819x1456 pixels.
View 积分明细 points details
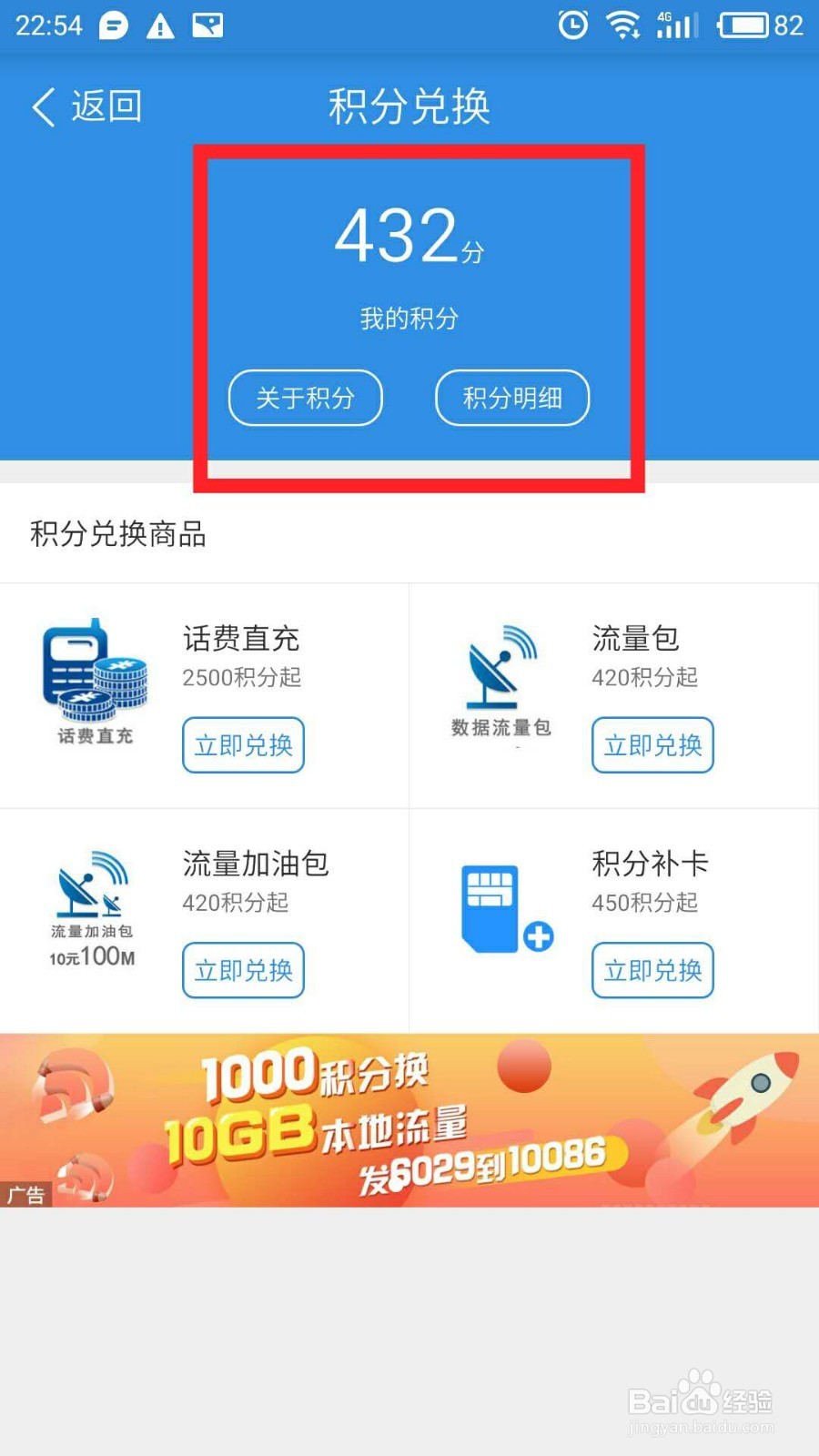pyautogui.click(x=512, y=398)
